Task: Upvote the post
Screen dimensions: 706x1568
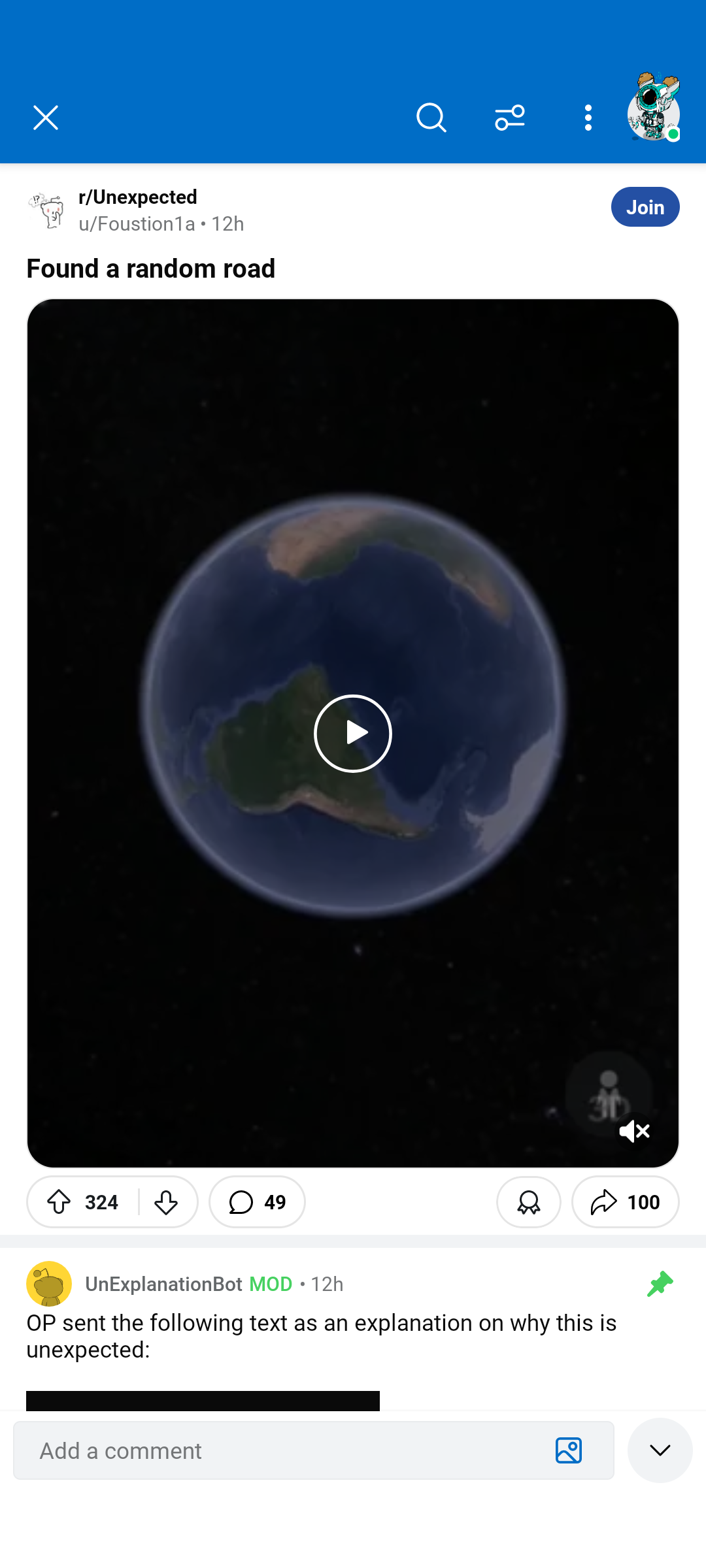Action: click(x=59, y=1202)
